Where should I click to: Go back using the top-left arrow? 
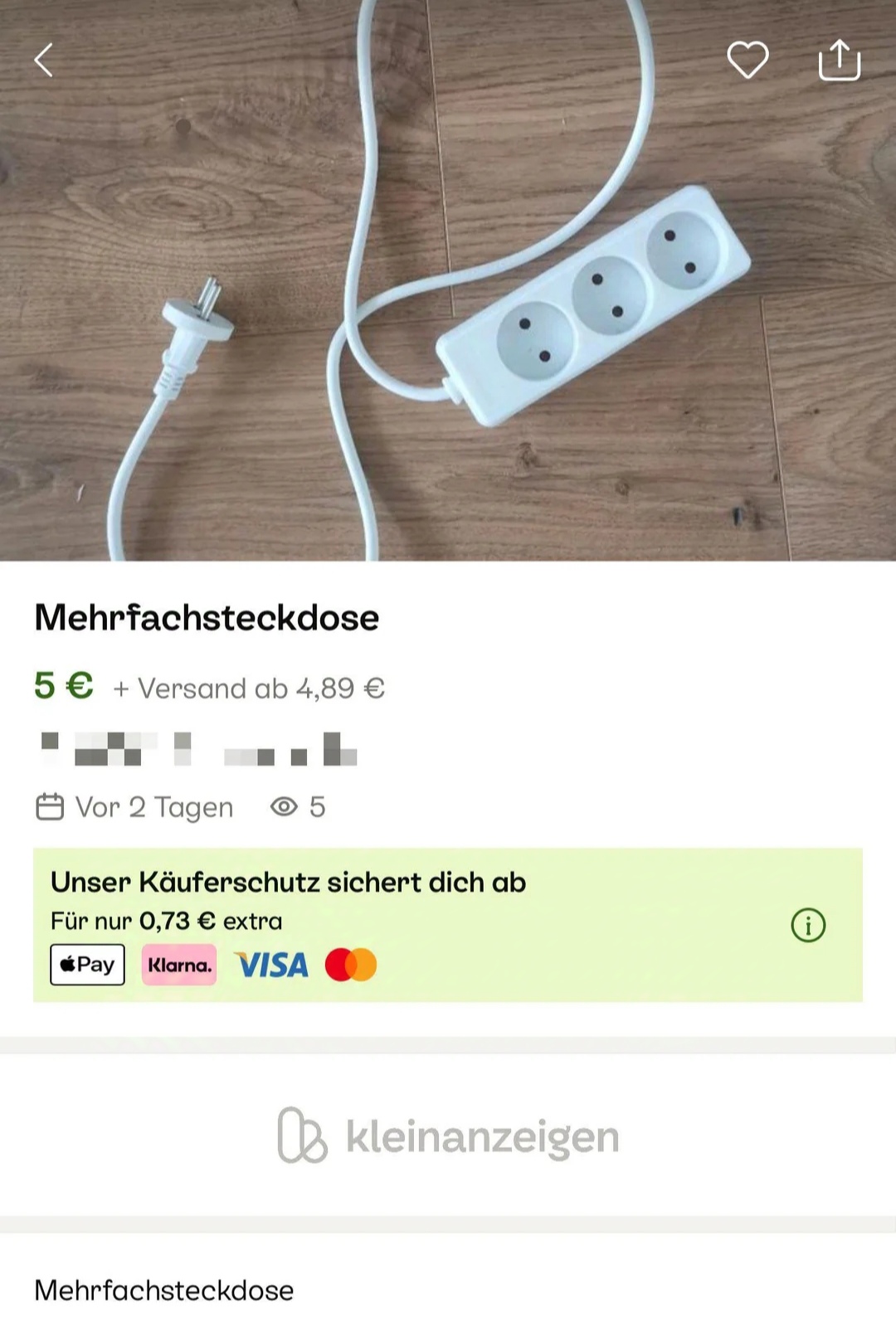point(44,61)
